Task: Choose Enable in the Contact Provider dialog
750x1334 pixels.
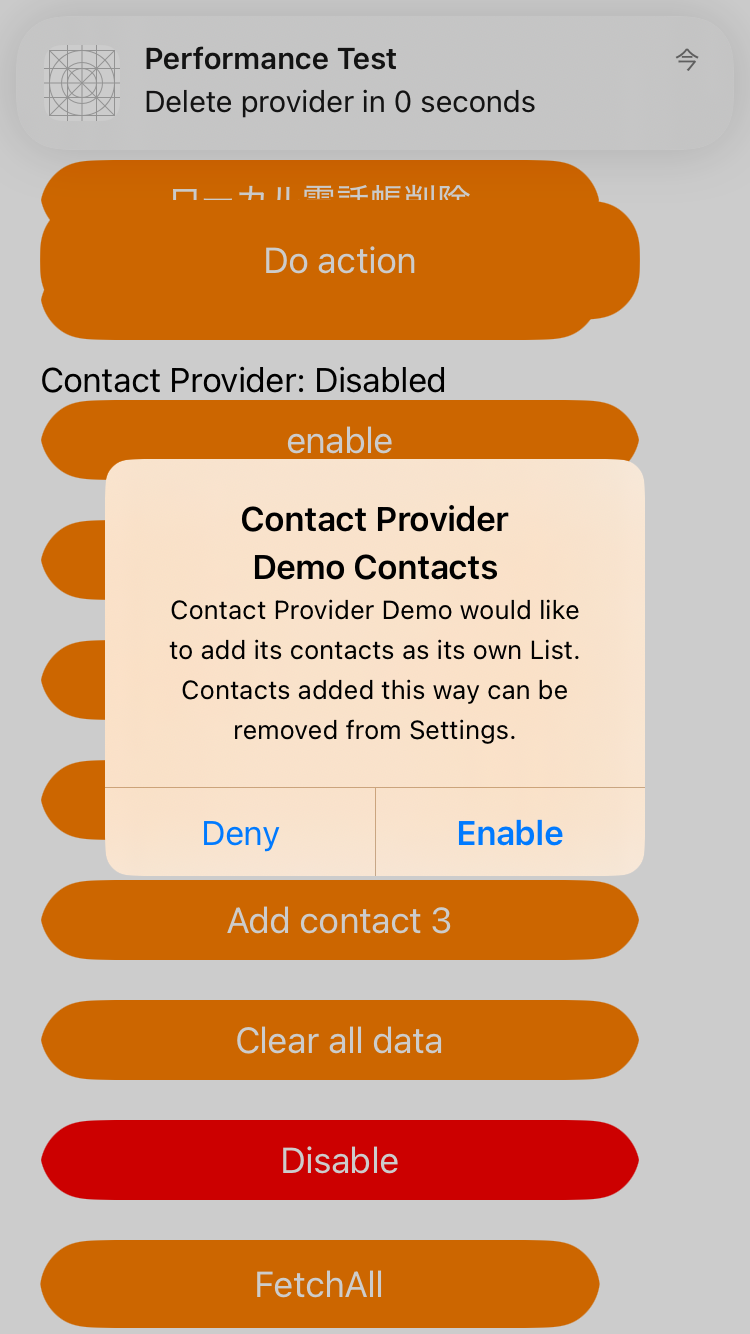Action: (x=510, y=833)
